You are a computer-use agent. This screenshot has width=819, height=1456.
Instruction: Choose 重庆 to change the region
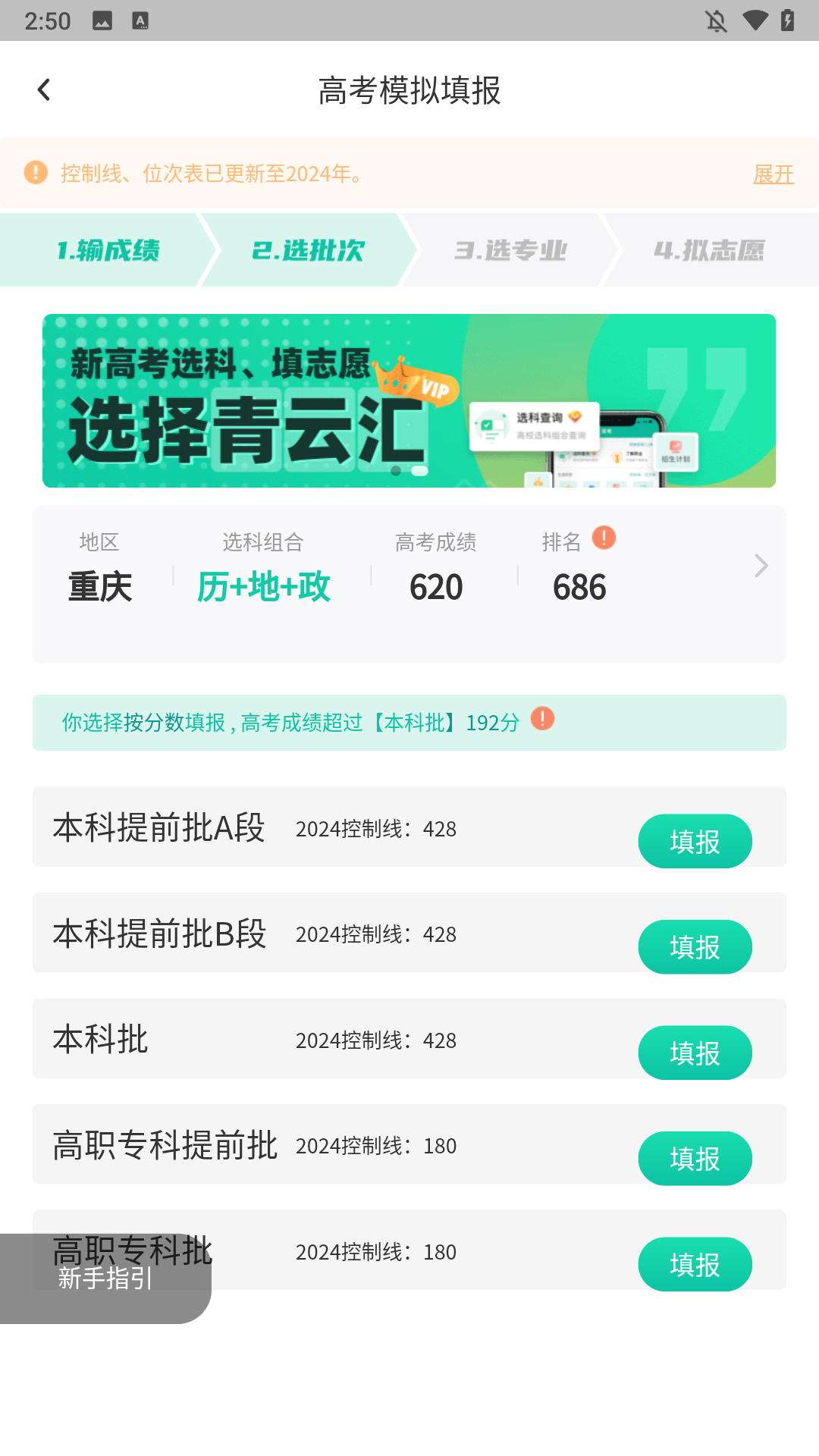click(x=101, y=585)
